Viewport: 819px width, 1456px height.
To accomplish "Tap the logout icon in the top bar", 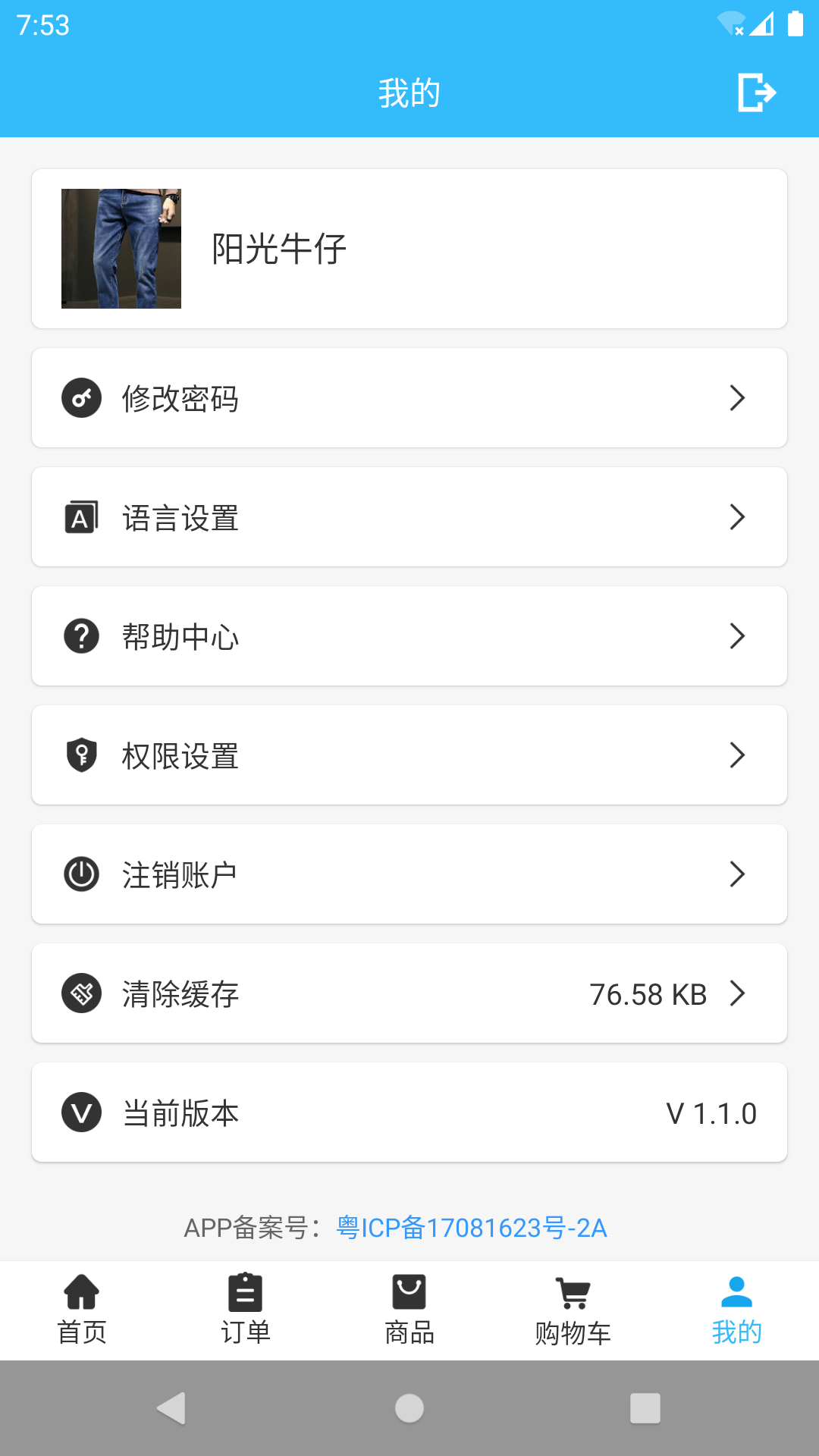I will click(x=756, y=93).
